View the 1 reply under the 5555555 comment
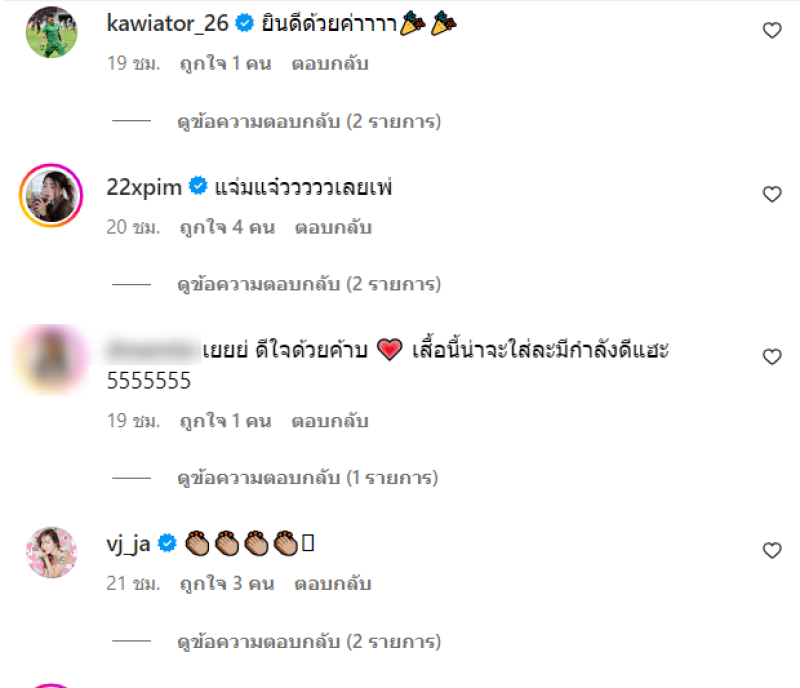800x688 pixels. (308, 478)
